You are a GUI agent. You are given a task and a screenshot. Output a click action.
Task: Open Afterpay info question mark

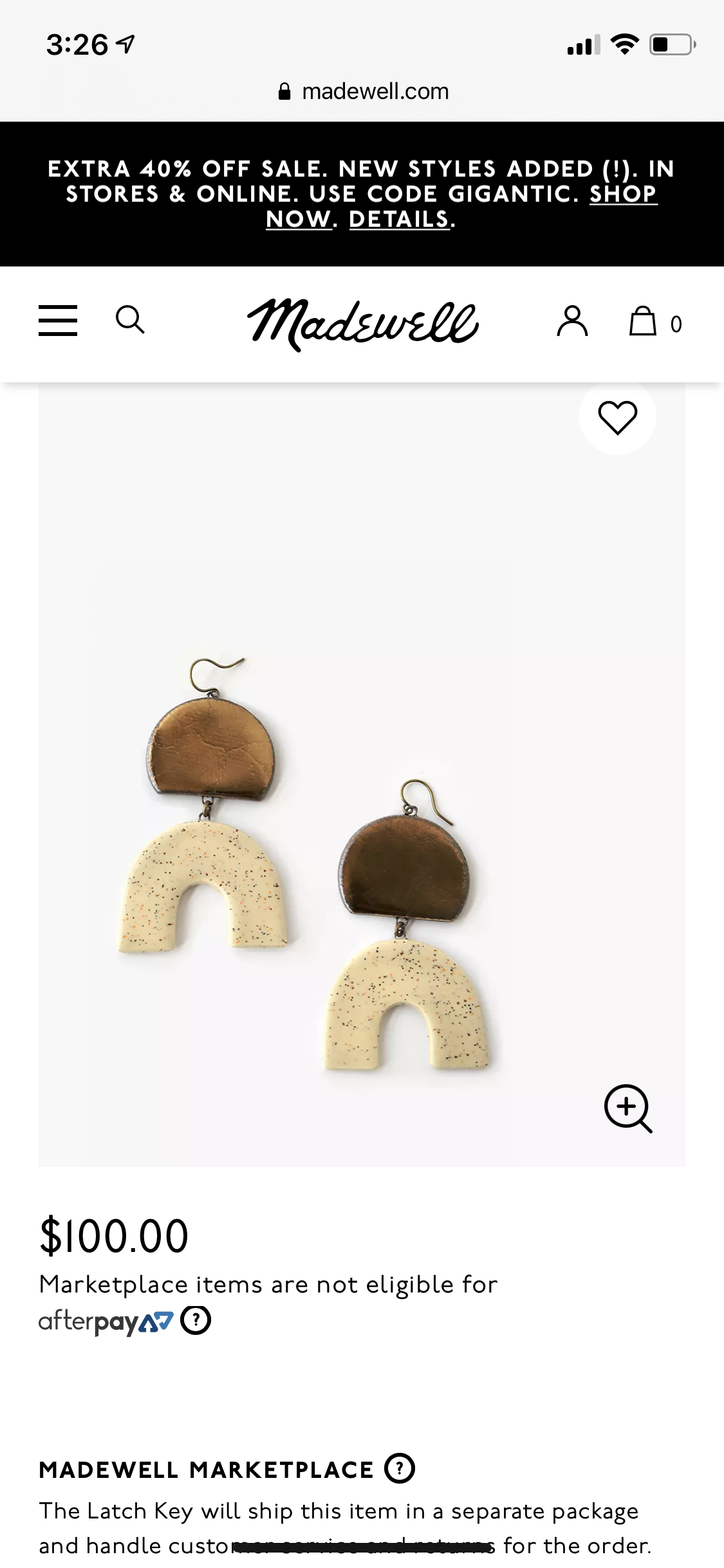[196, 1321]
